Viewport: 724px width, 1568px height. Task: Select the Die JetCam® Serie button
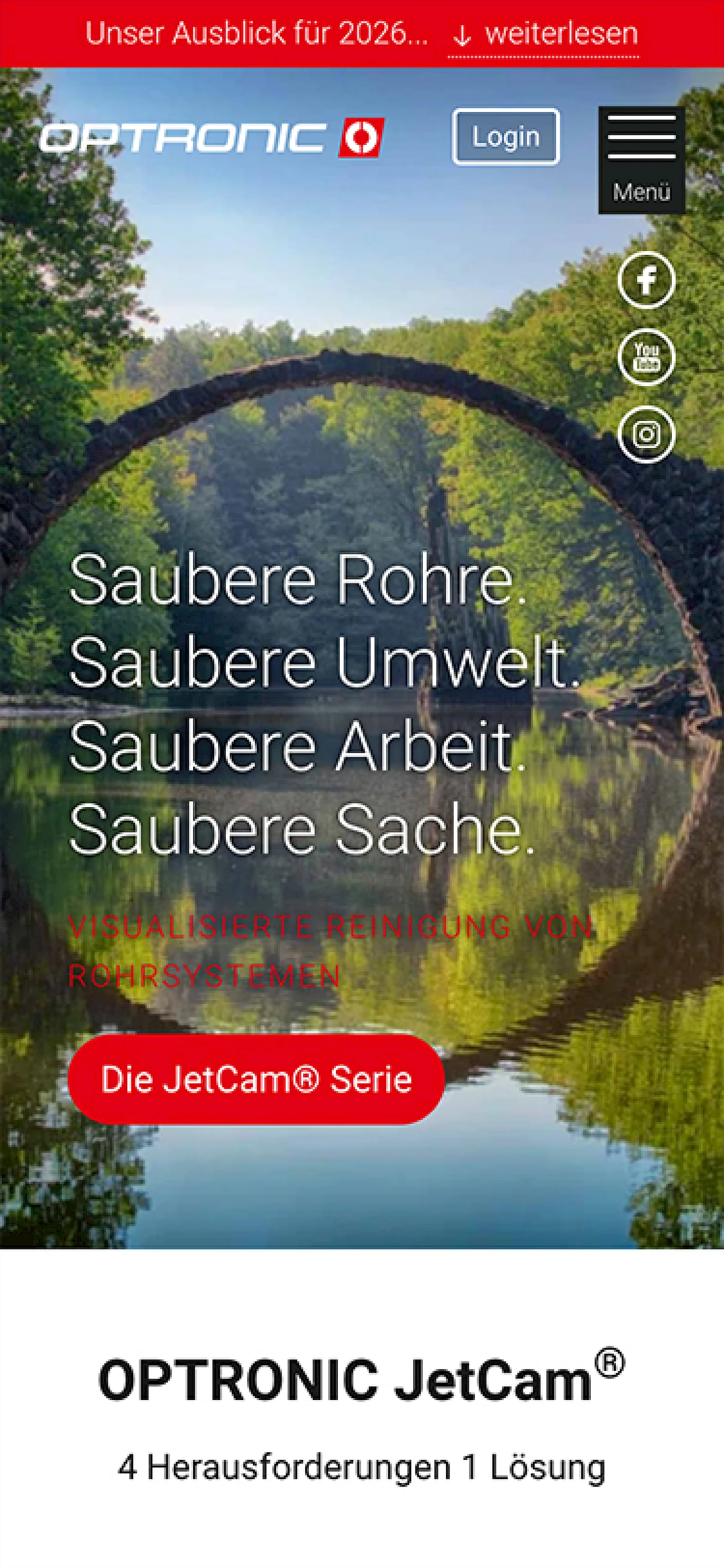point(256,1079)
